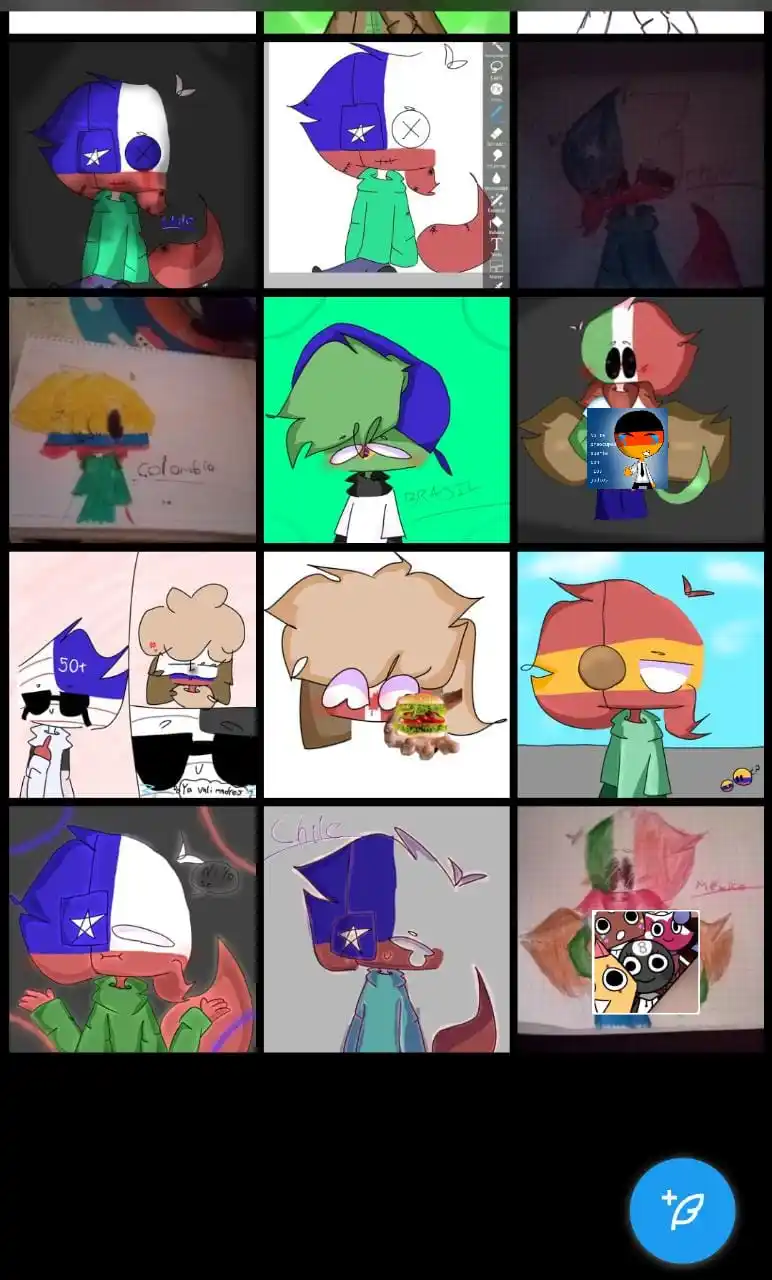The width and height of the screenshot is (772, 1280).
Task: Open the green-background Brazil drawing
Action: pyautogui.click(x=386, y=420)
